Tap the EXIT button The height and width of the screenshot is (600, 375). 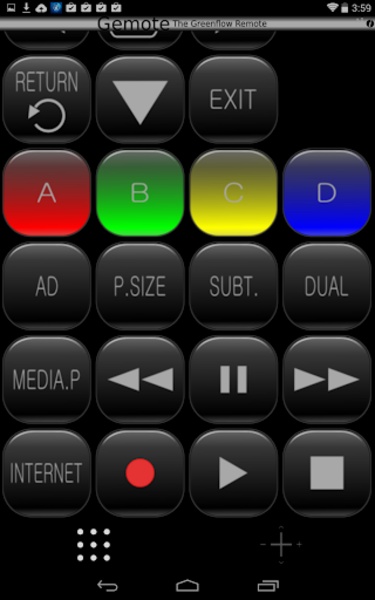233,100
